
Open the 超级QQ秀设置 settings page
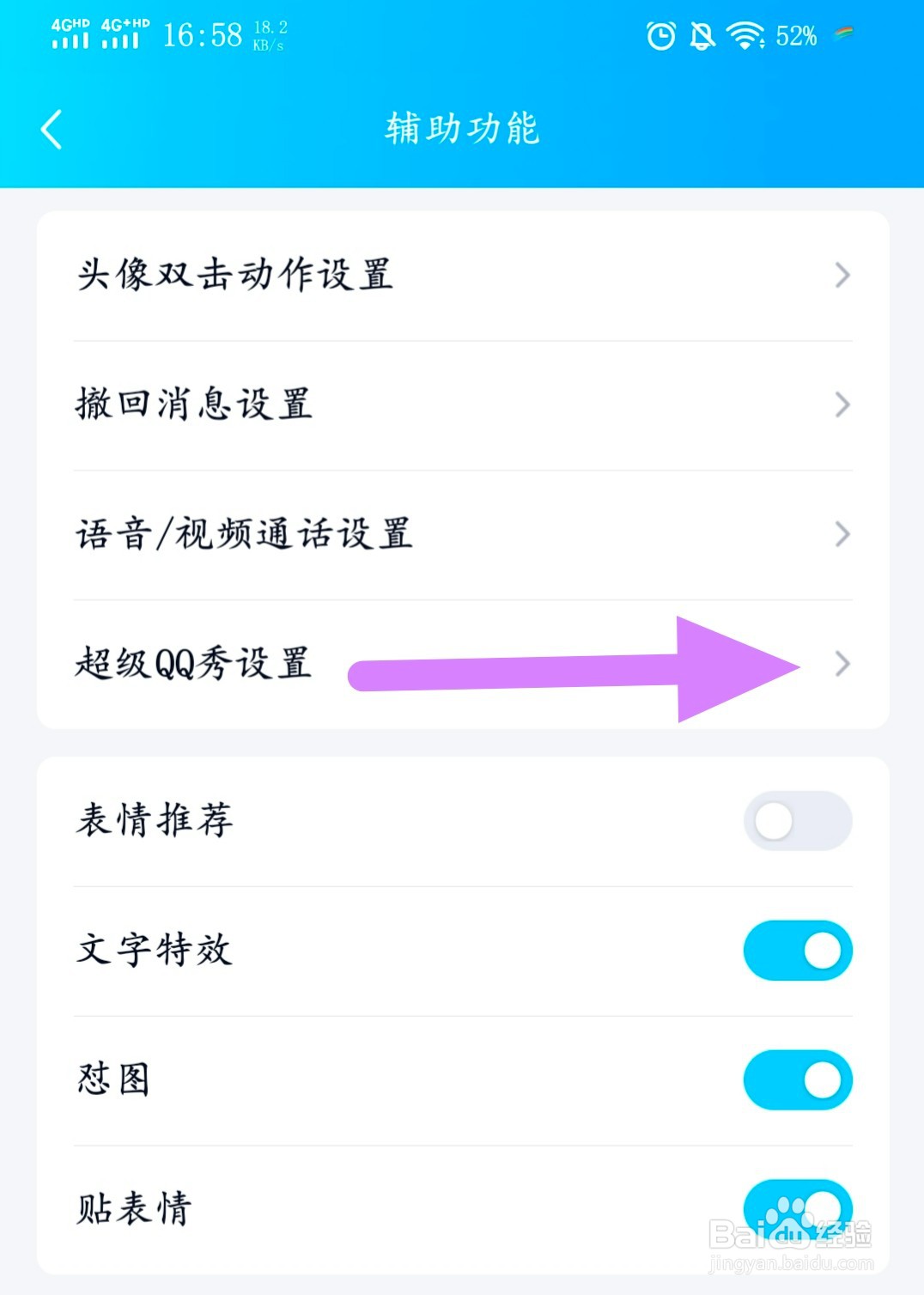pos(195,664)
